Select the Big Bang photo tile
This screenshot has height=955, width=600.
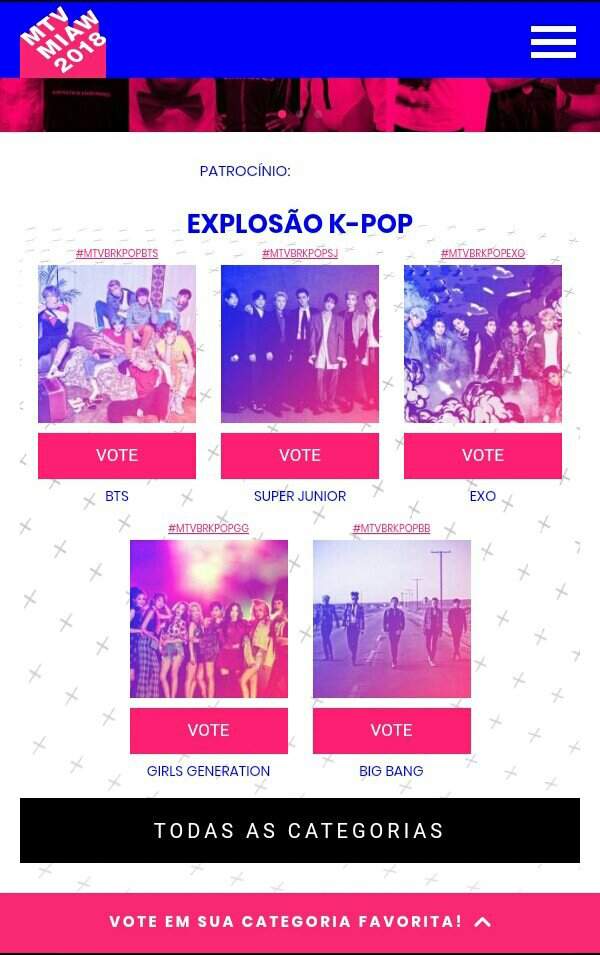coord(392,618)
